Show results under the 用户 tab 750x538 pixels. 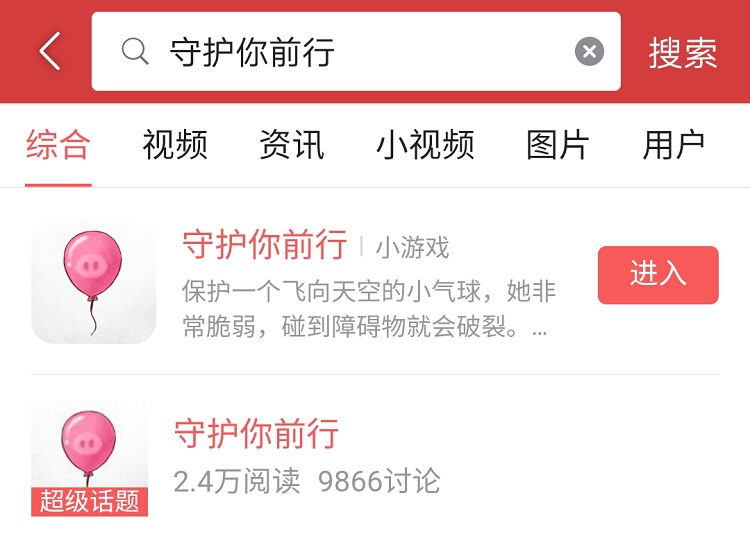pos(674,145)
